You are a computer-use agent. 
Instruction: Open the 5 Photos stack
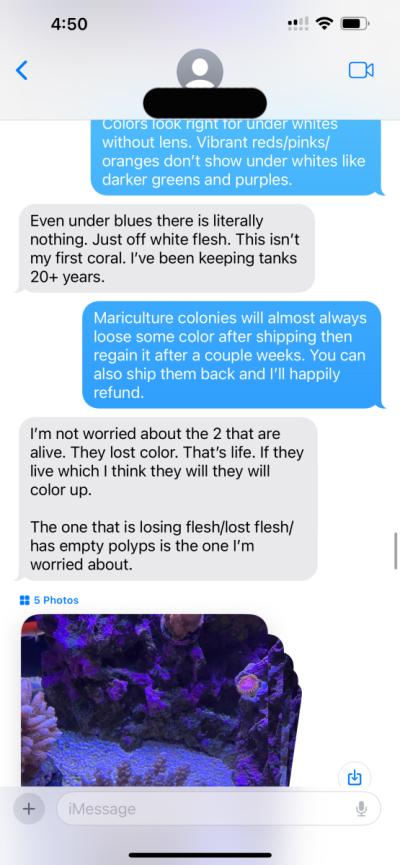160,700
